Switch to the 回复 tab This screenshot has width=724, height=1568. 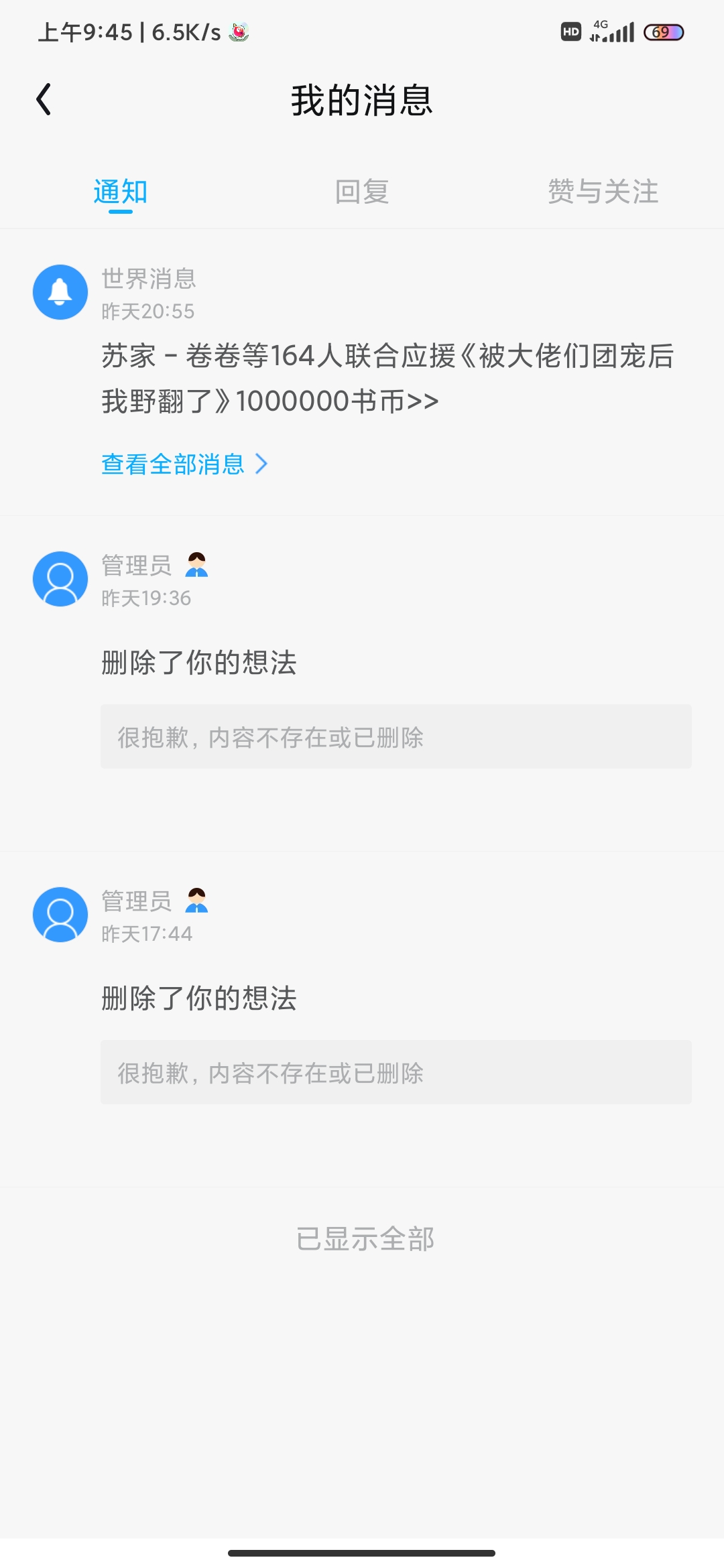pyautogui.click(x=362, y=192)
